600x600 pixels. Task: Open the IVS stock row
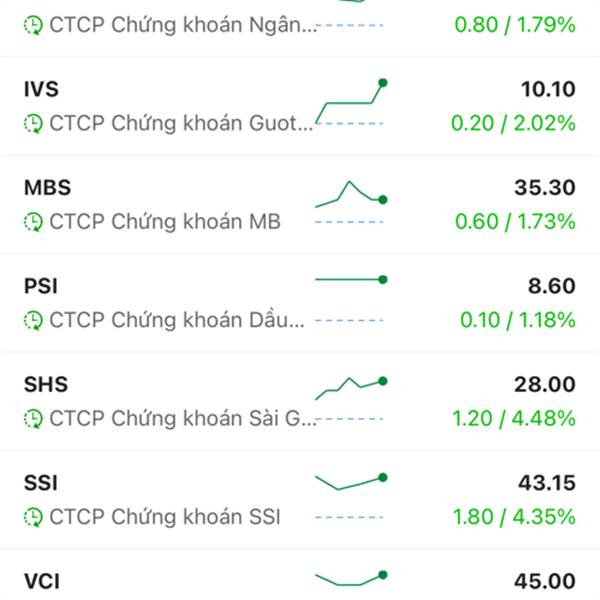300,106
